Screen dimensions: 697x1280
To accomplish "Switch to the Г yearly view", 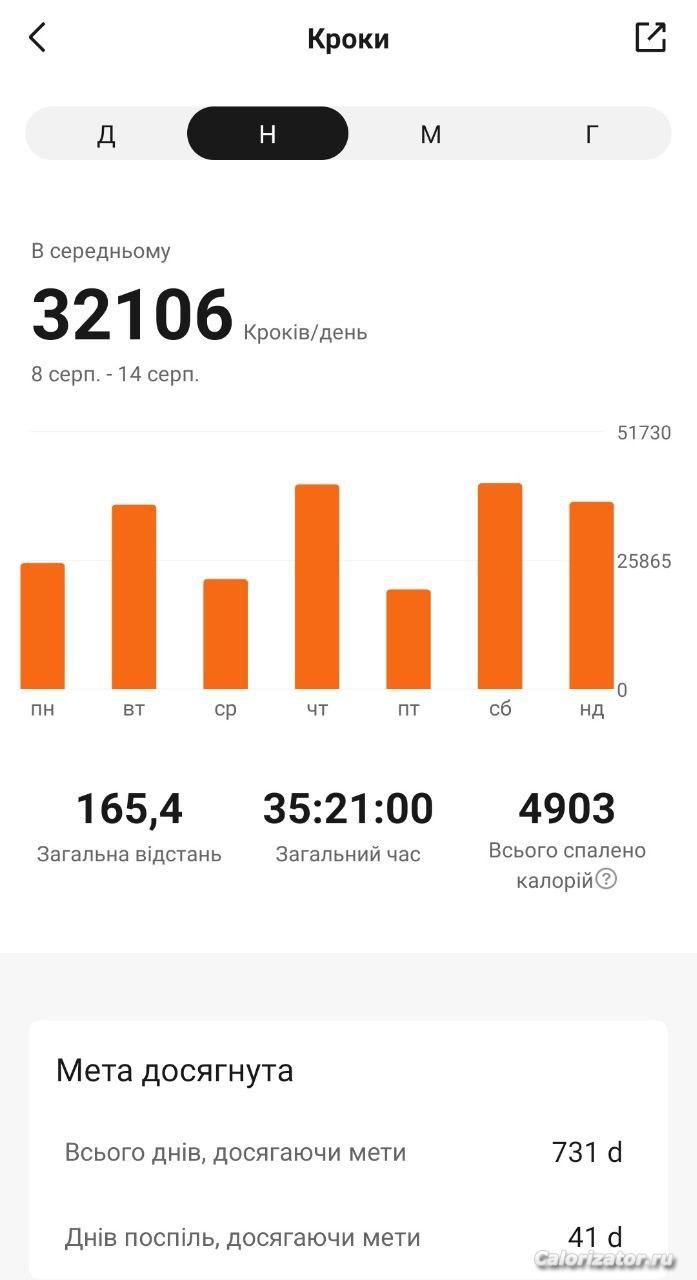I will 592,134.
